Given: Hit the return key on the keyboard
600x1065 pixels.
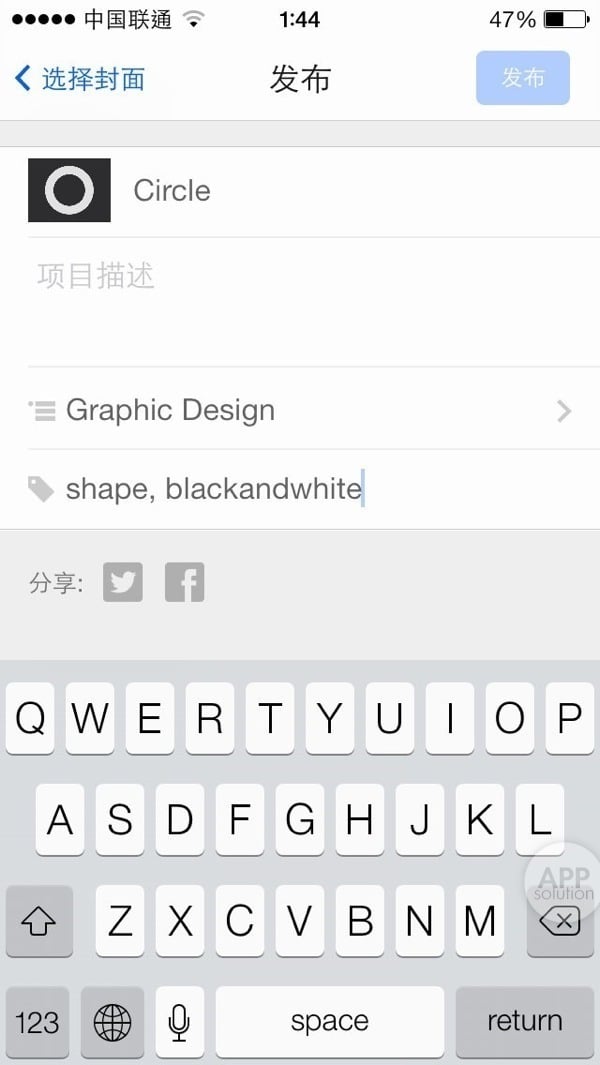Looking at the screenshot, I should coord(524,1021).
